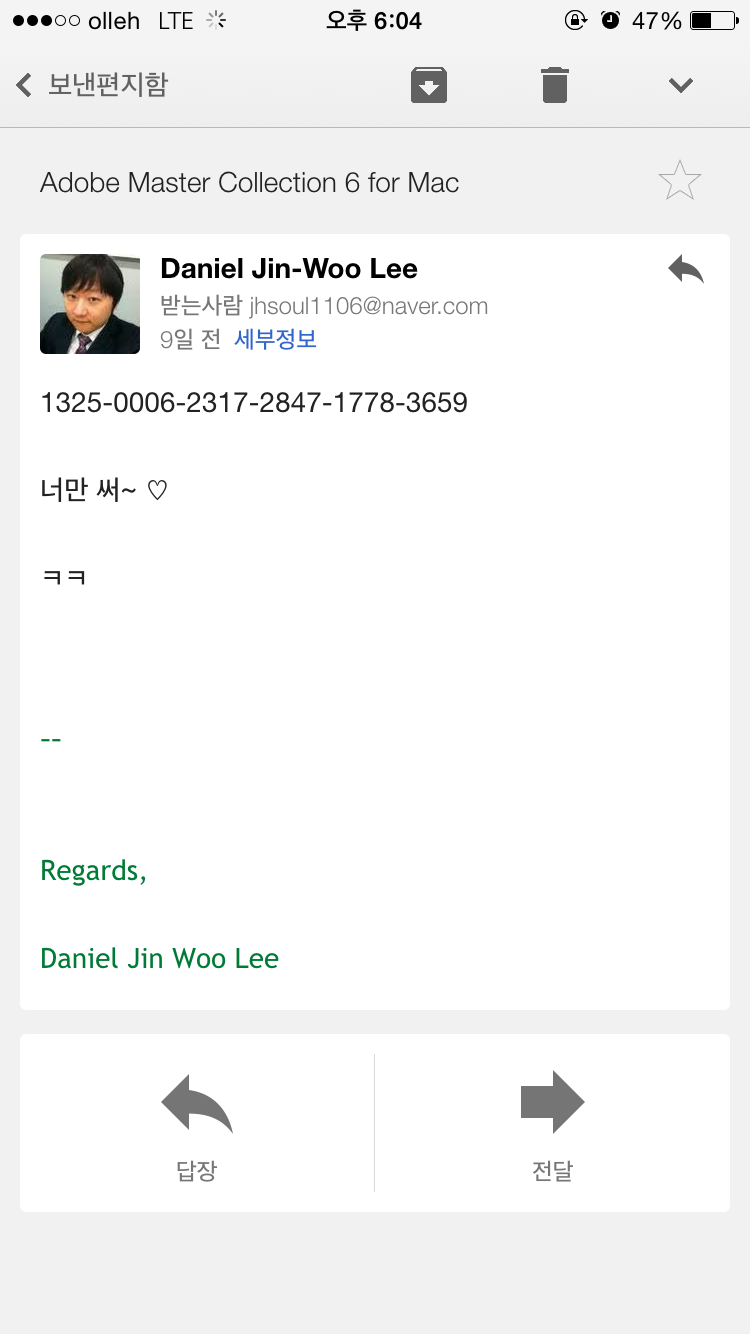The image size is (750, 1334).
Task: Open Daniel Jin-Woo Lee's profile photo
Action: [x=90, y=304]
